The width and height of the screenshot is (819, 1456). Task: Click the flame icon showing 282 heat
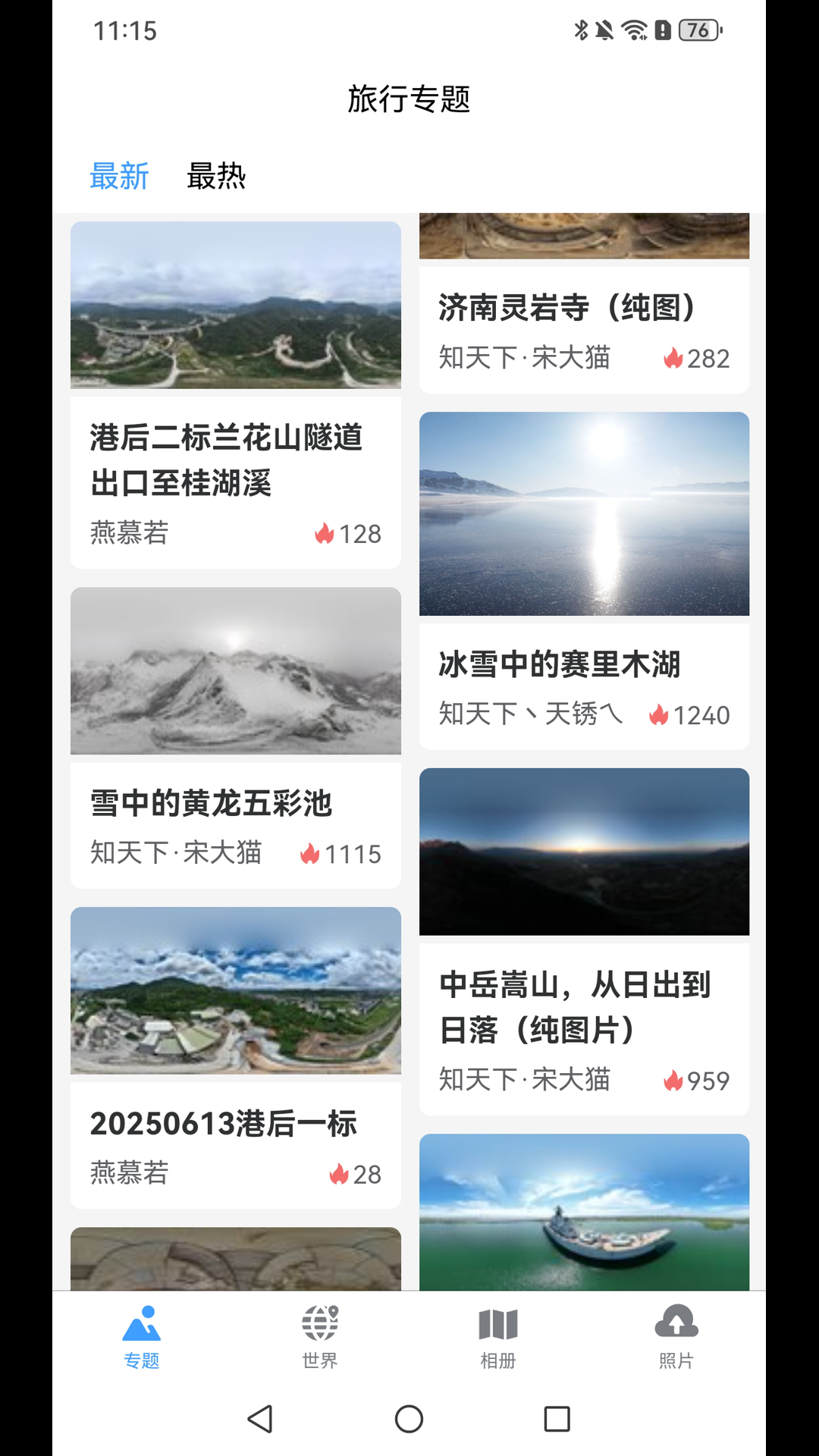(673, 358)
